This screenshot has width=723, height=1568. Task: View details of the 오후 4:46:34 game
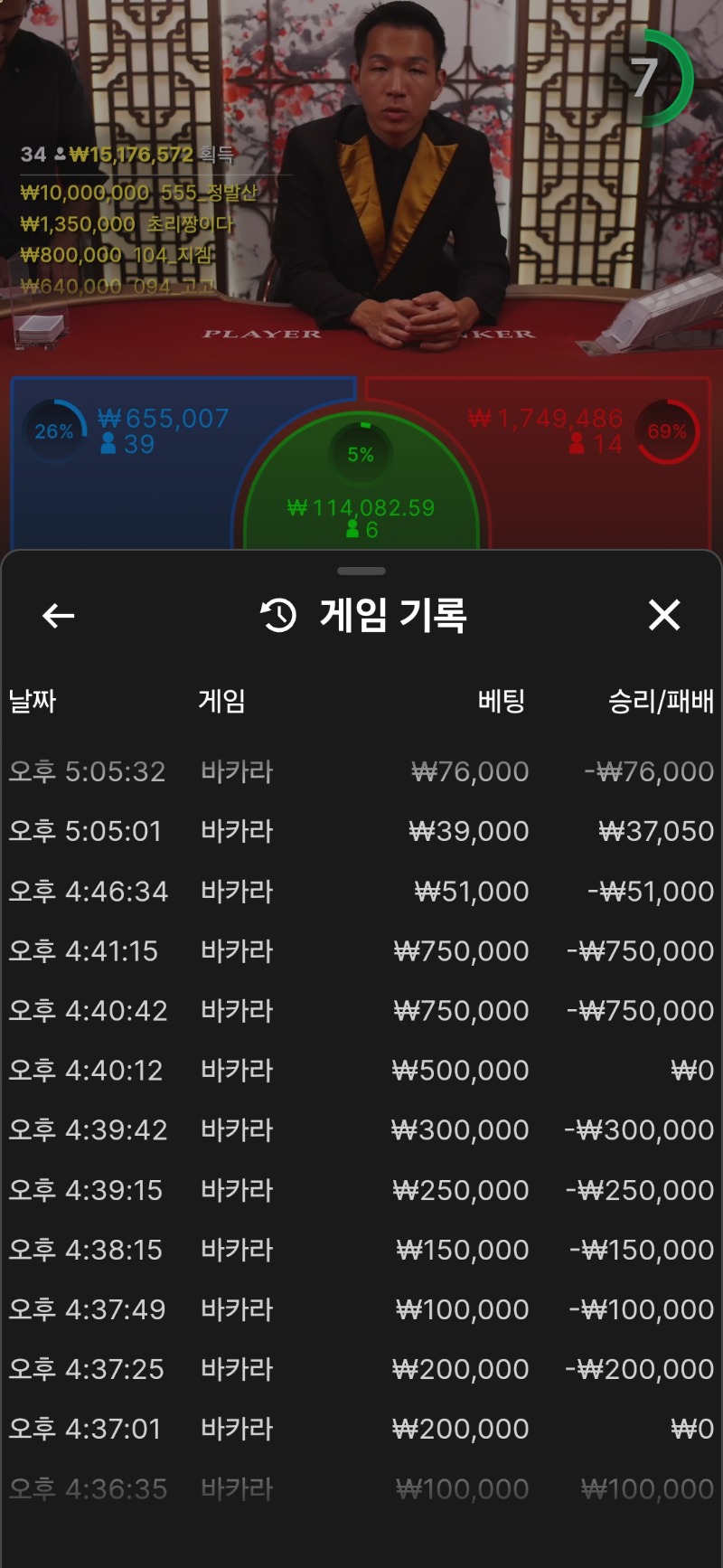361,892
